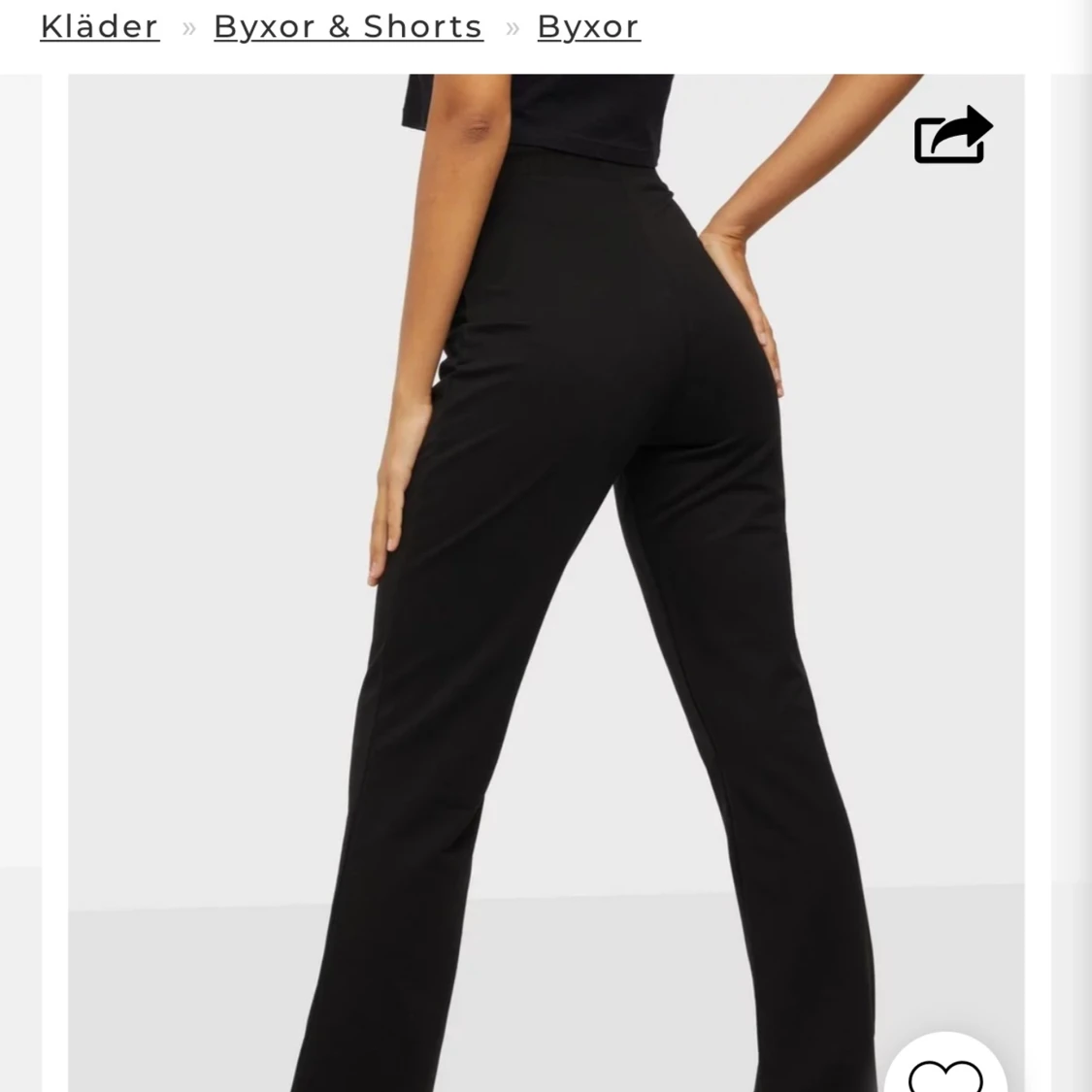The image size is (1092, 1092).
Task: Open the Byxor breadcrumb link
Action: point(588,26)
